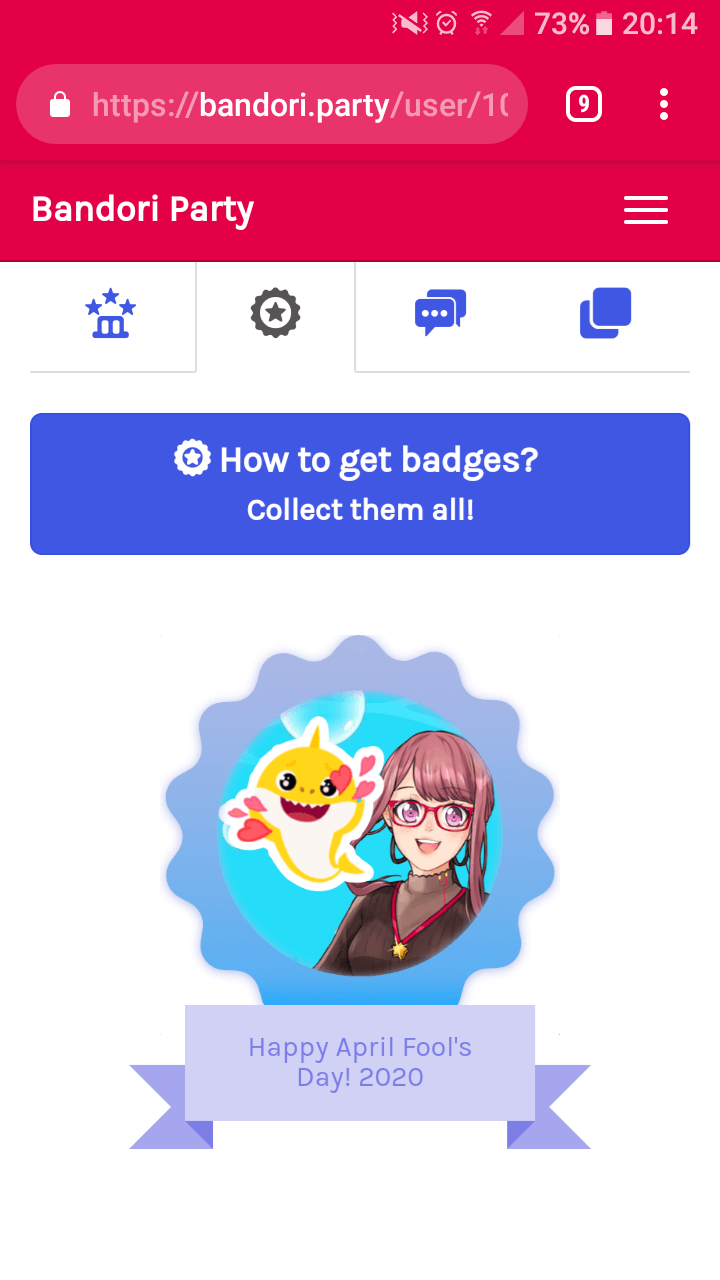Click the Bandori Party site title
Viewport: 720px width, 1280px height.
[x=142, y=211]
